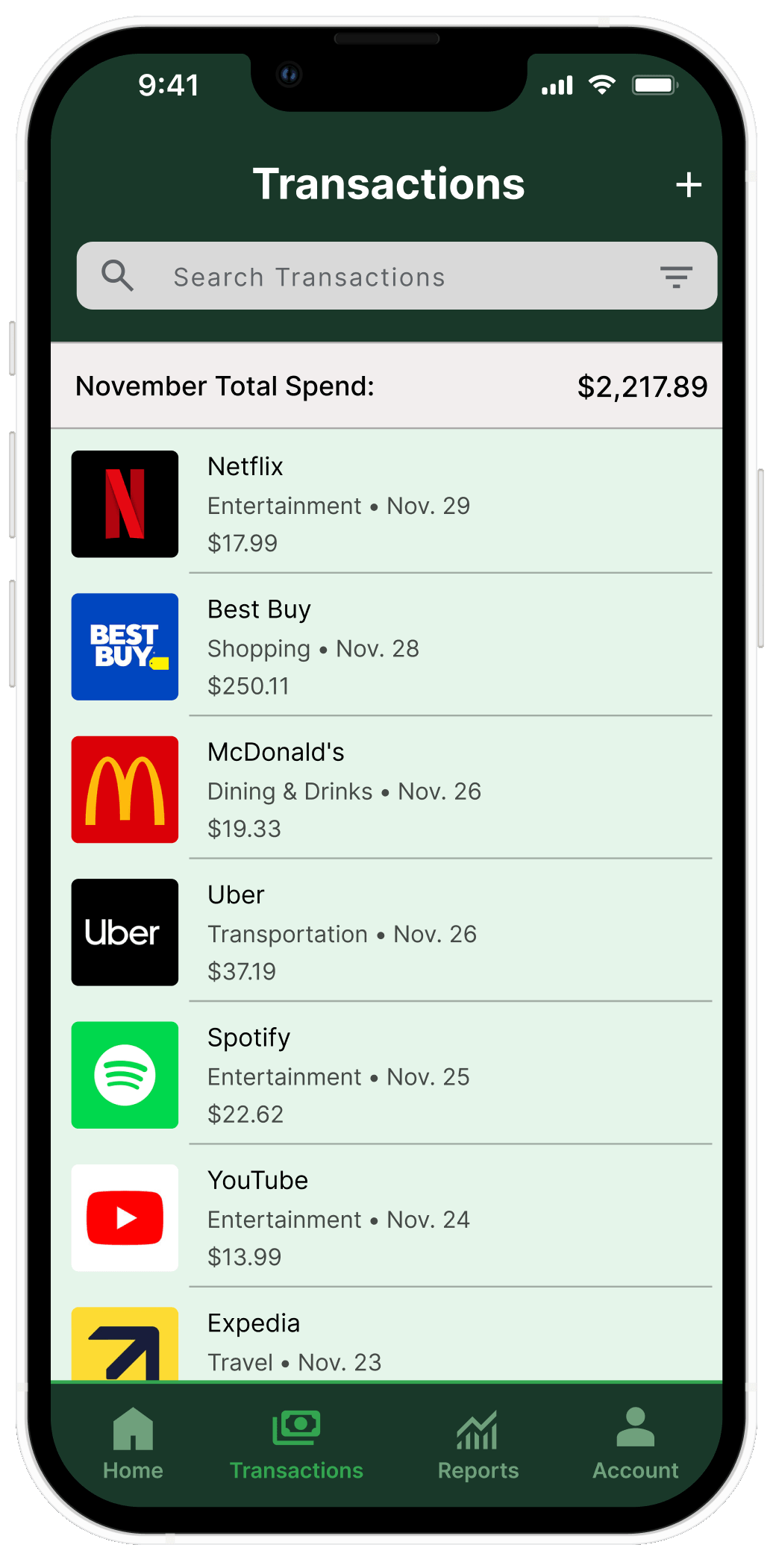Click the YouTube play icon
Viewport: 776px width, 1568px height.
pyautogui.click(x=124, y=1217)
